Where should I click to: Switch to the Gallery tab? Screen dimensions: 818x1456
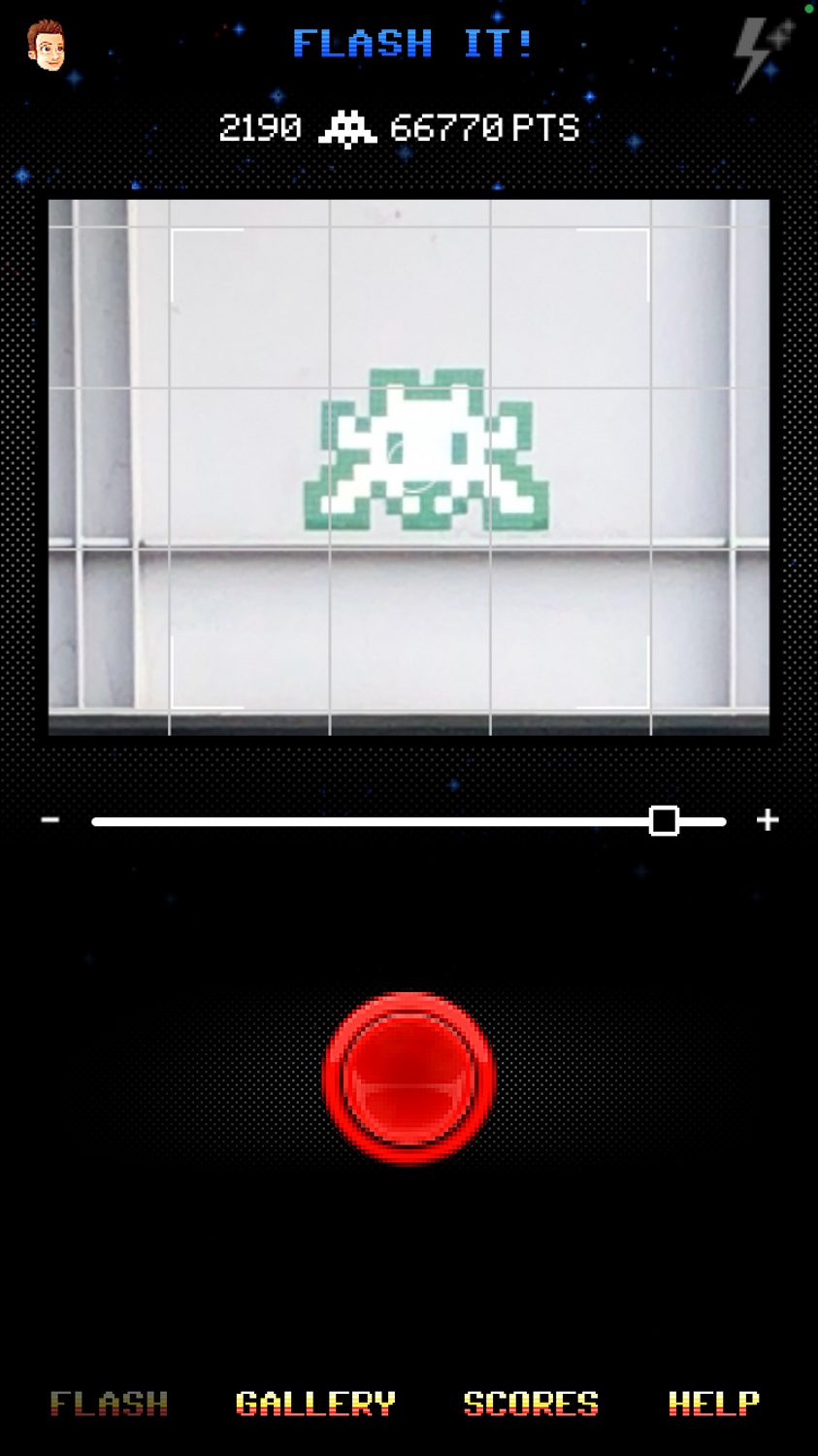[x=315, y=1404]
